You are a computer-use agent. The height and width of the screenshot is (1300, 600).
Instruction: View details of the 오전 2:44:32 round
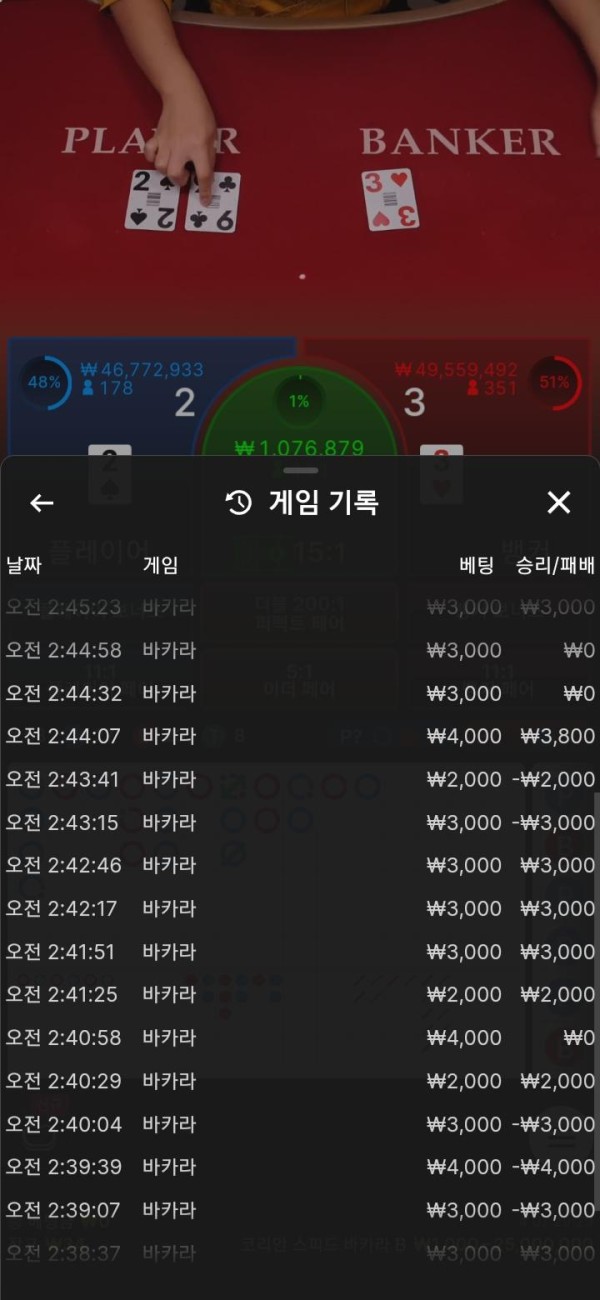300,693
